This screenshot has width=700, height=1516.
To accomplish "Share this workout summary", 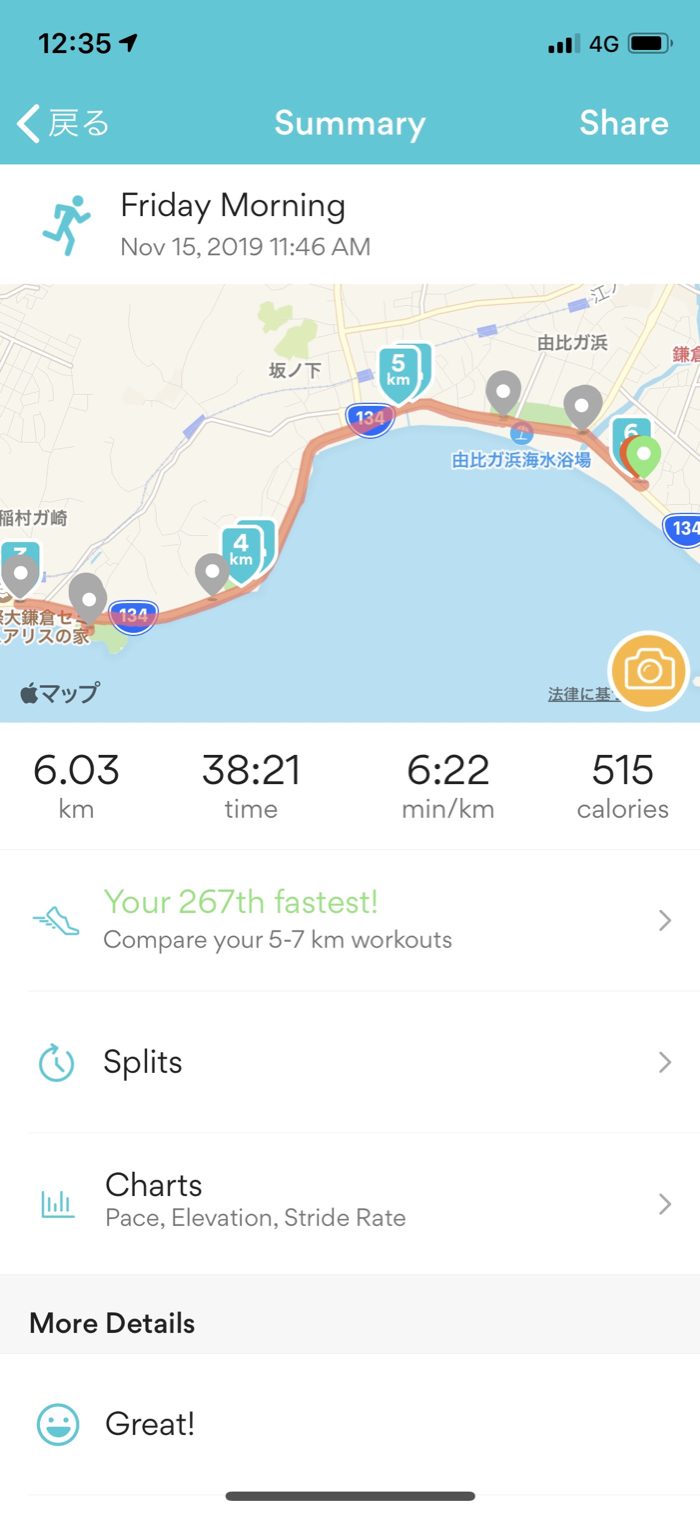I will [623, 123].
